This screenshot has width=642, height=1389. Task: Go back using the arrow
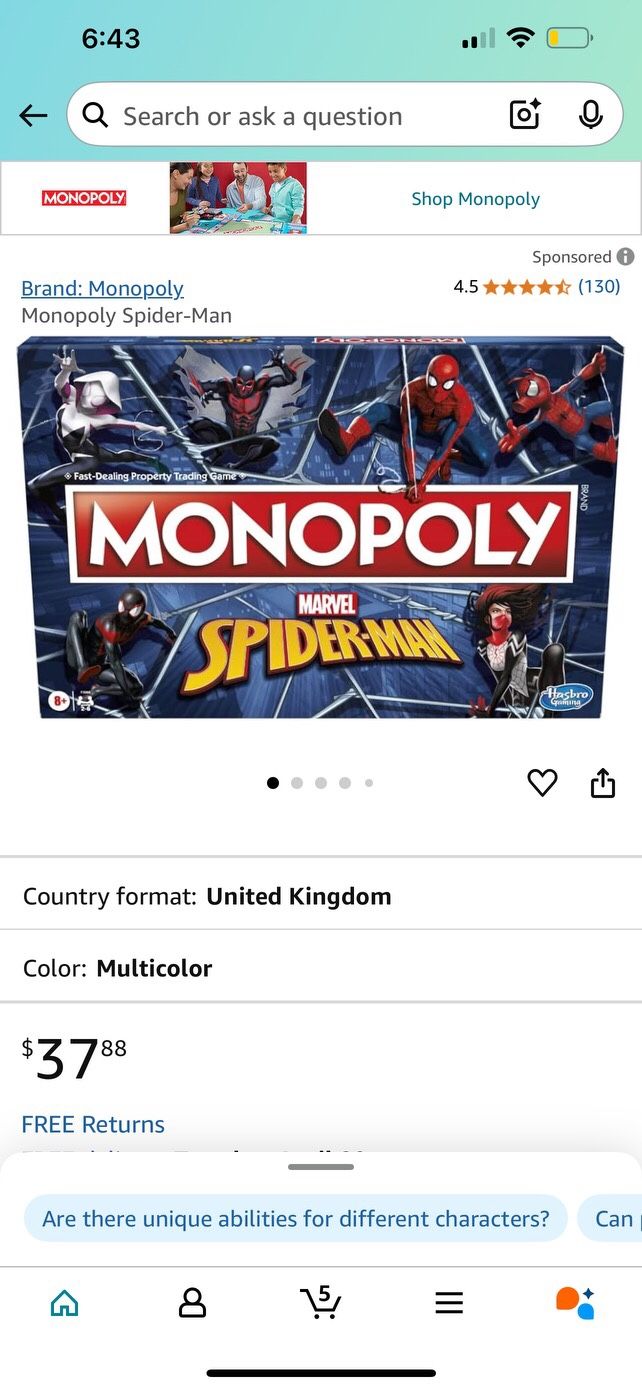[33, 116]
